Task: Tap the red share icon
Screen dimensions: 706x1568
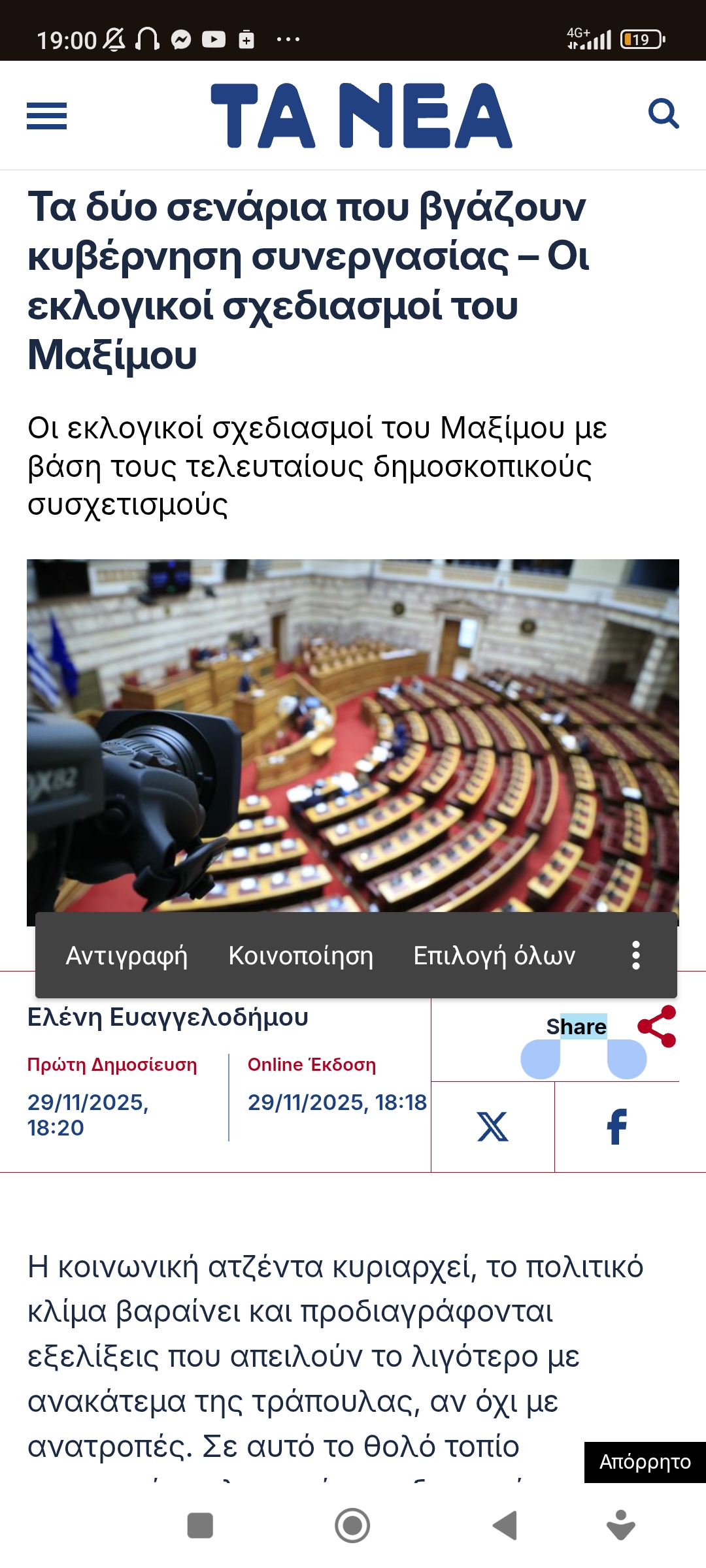Action: click(657, 1026)
